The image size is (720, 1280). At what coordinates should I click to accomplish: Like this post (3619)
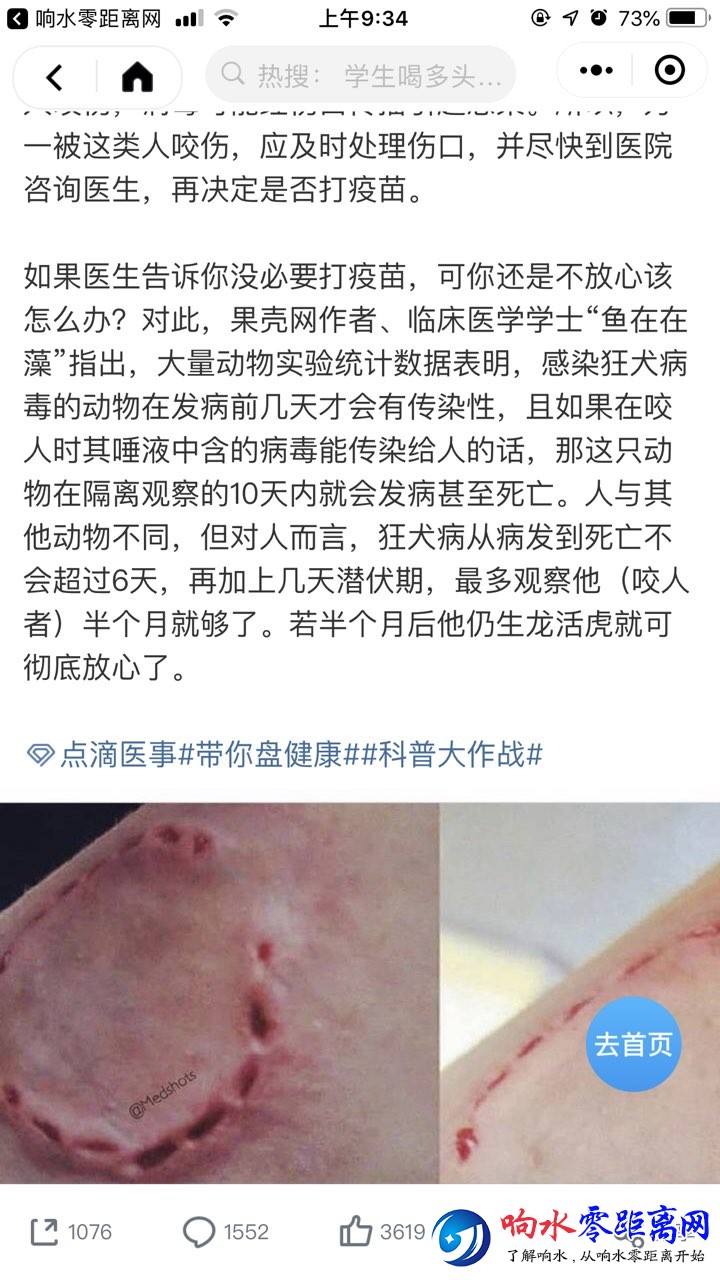(x=383, y=1232)
